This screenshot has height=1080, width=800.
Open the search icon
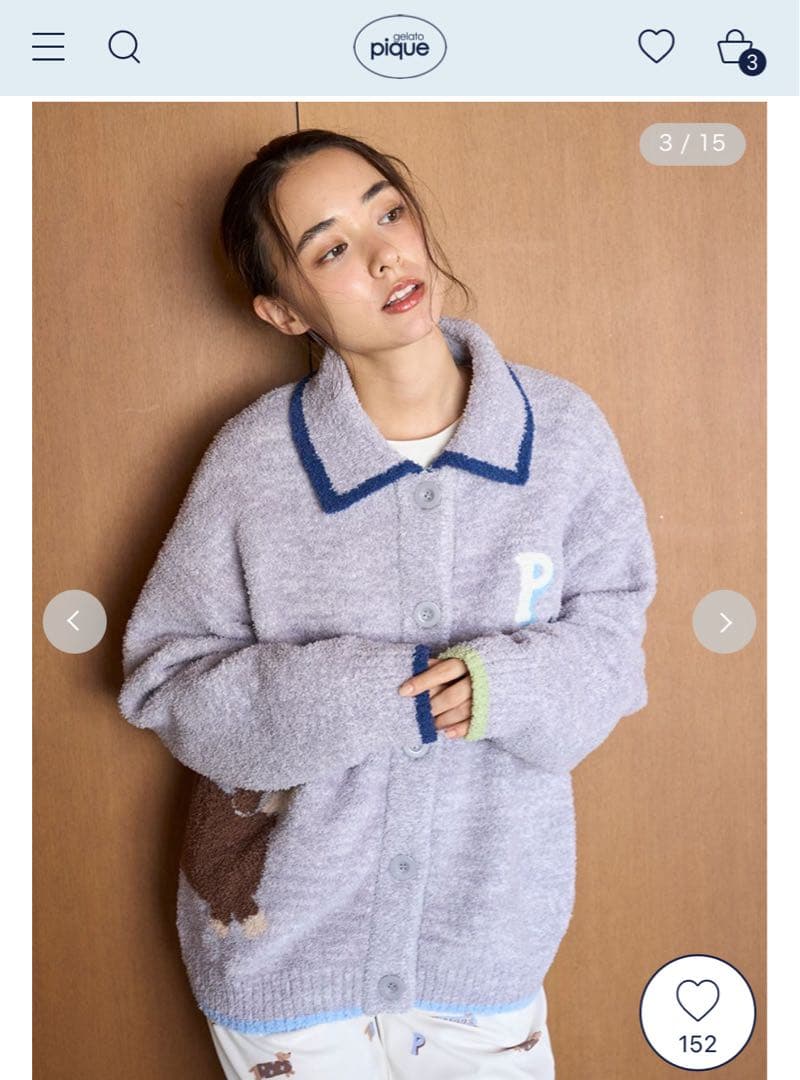click(x=124, y=47)
